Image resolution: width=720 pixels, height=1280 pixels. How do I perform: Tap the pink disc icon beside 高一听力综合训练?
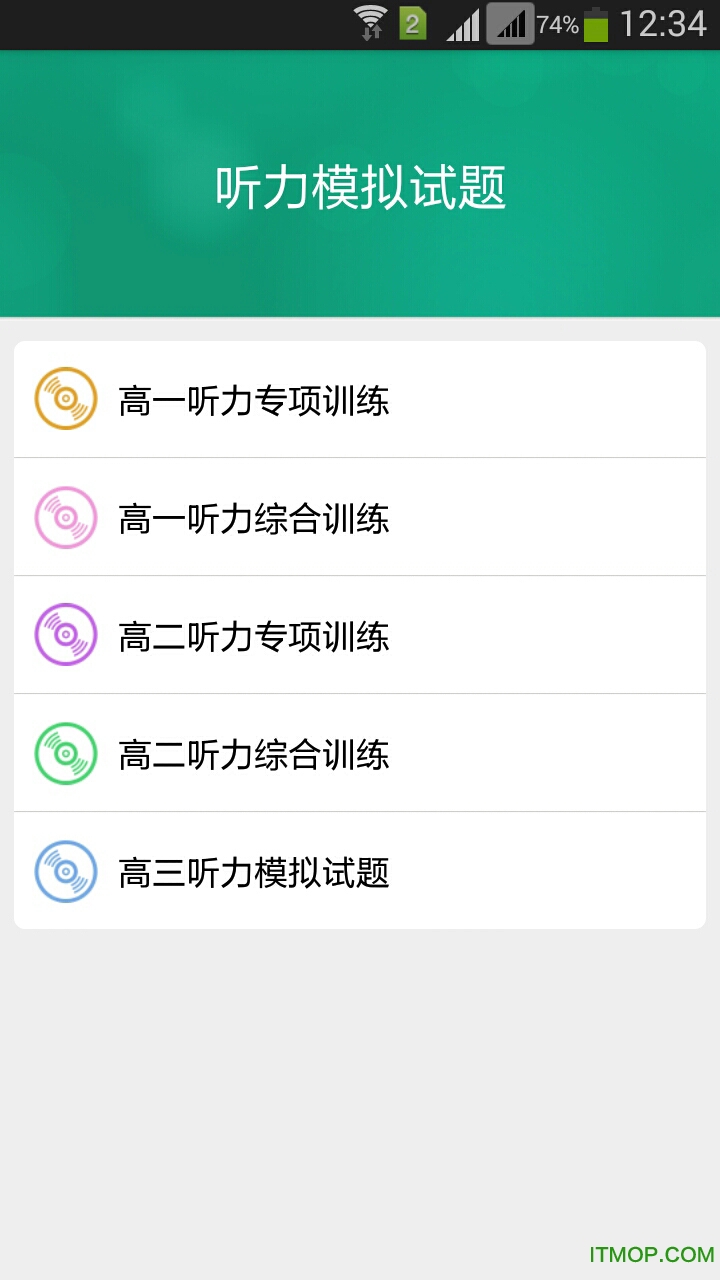tap(66, 516)
